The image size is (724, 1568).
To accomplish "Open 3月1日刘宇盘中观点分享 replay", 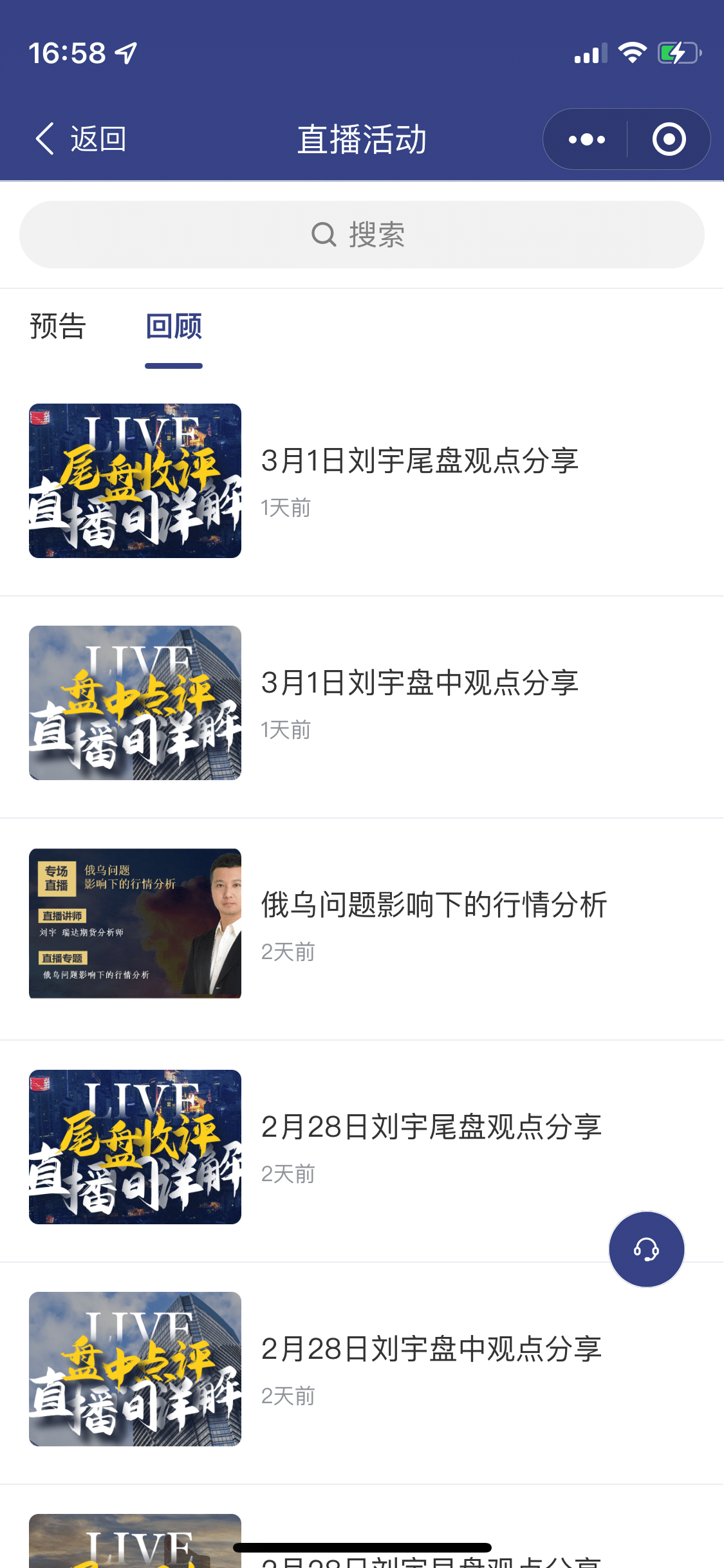I will click(420, 683).
